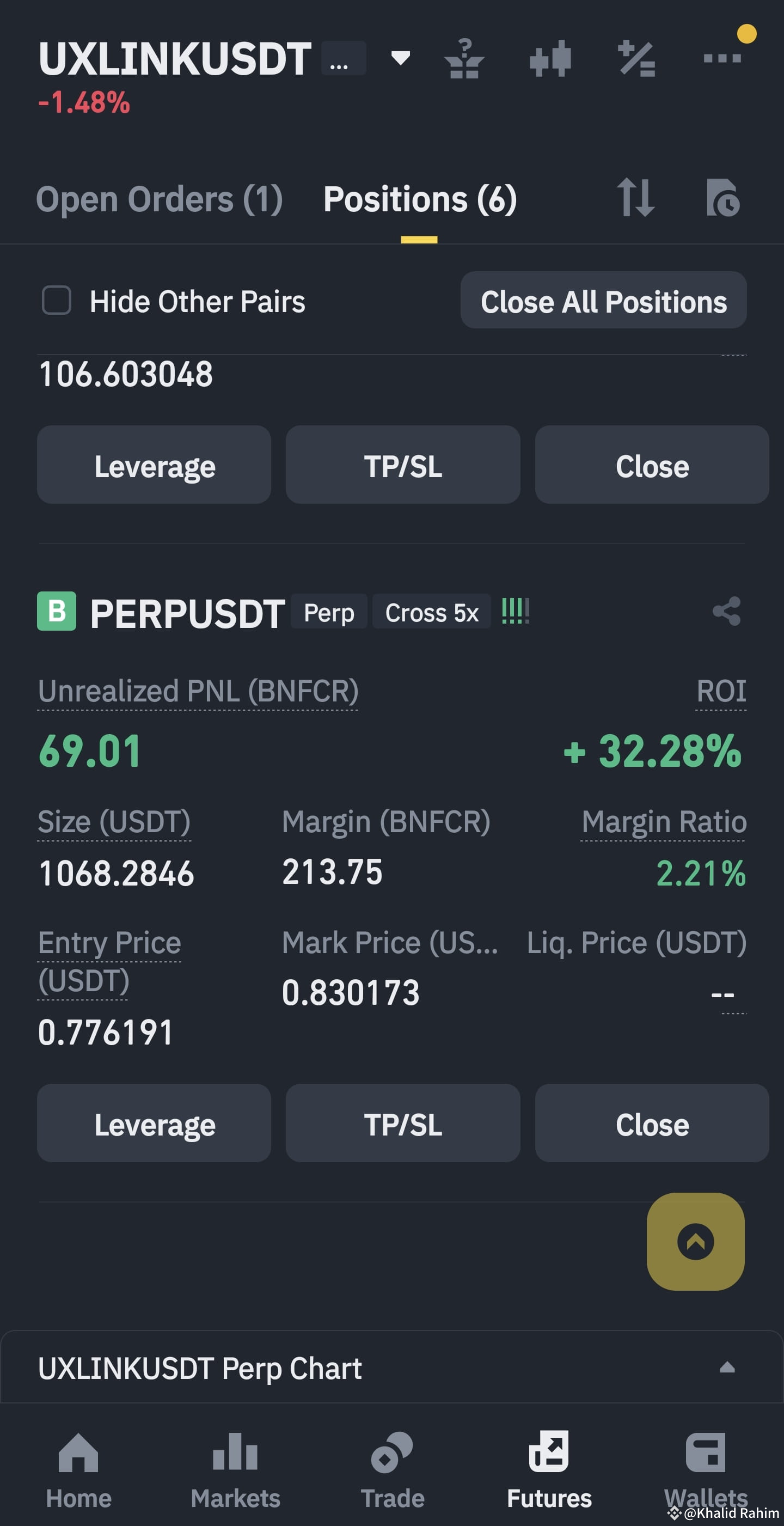The width and height of the screenshot is (784, 1526).
Task: Open the Trade tab
Action: point(392,1469)
